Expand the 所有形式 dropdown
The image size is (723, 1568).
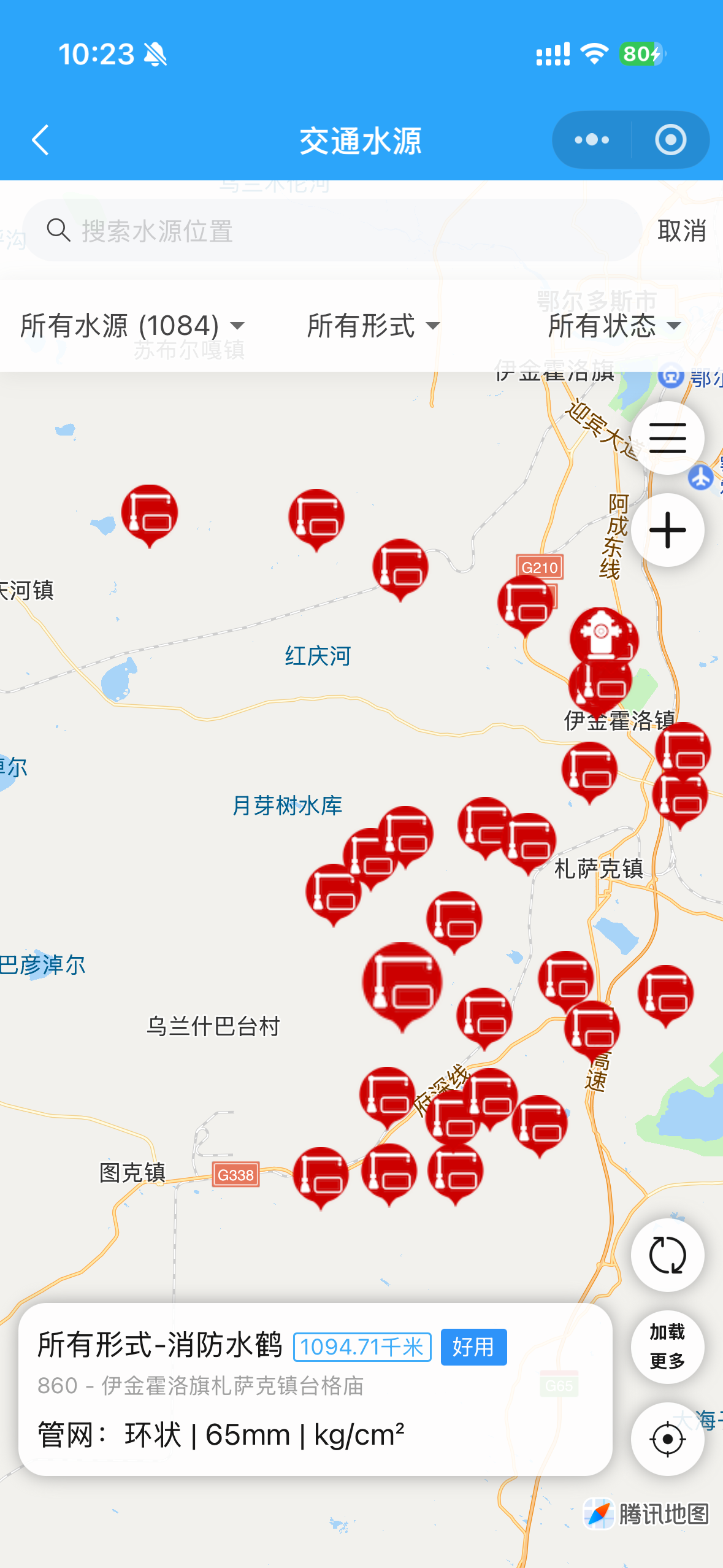(373, 325)
